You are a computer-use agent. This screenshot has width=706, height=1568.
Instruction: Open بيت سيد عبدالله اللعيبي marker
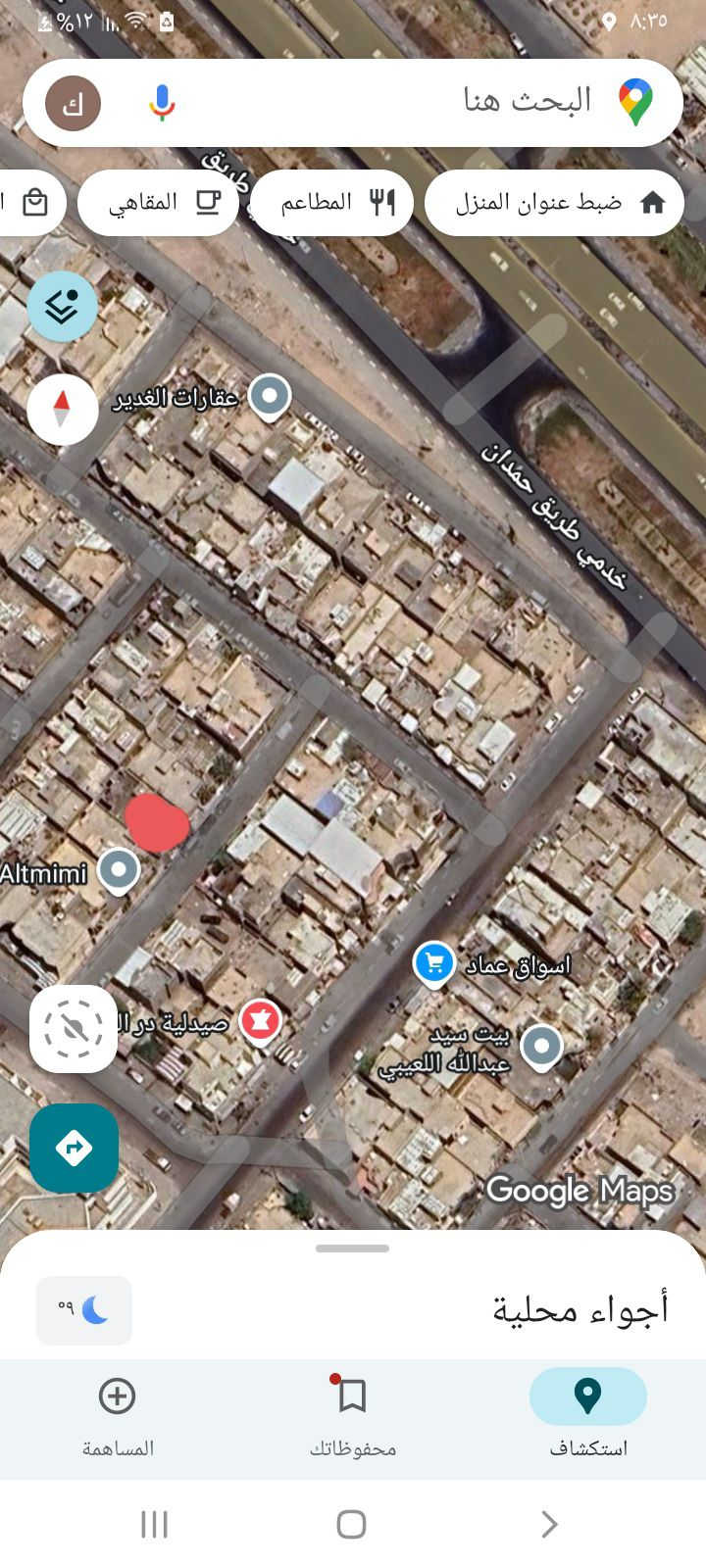coord(541,1046)
